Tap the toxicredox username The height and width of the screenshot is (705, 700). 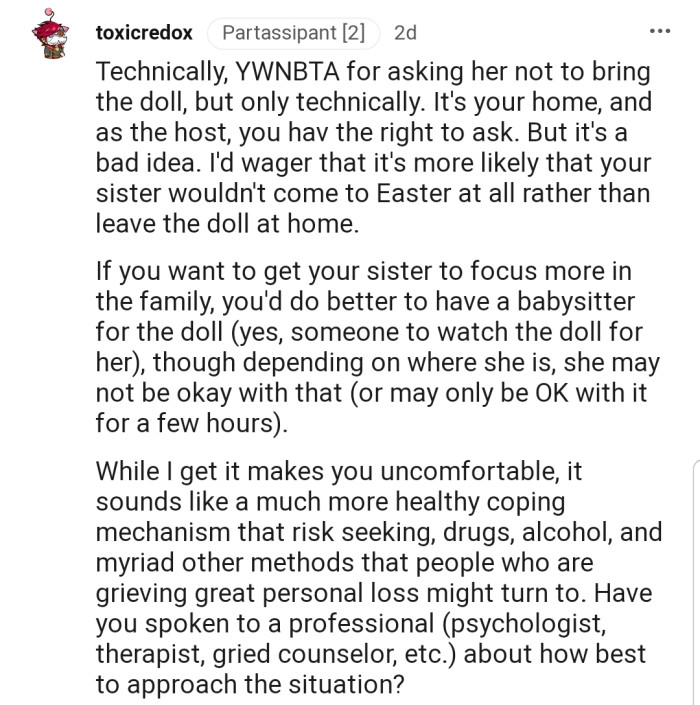click(142, 33)
